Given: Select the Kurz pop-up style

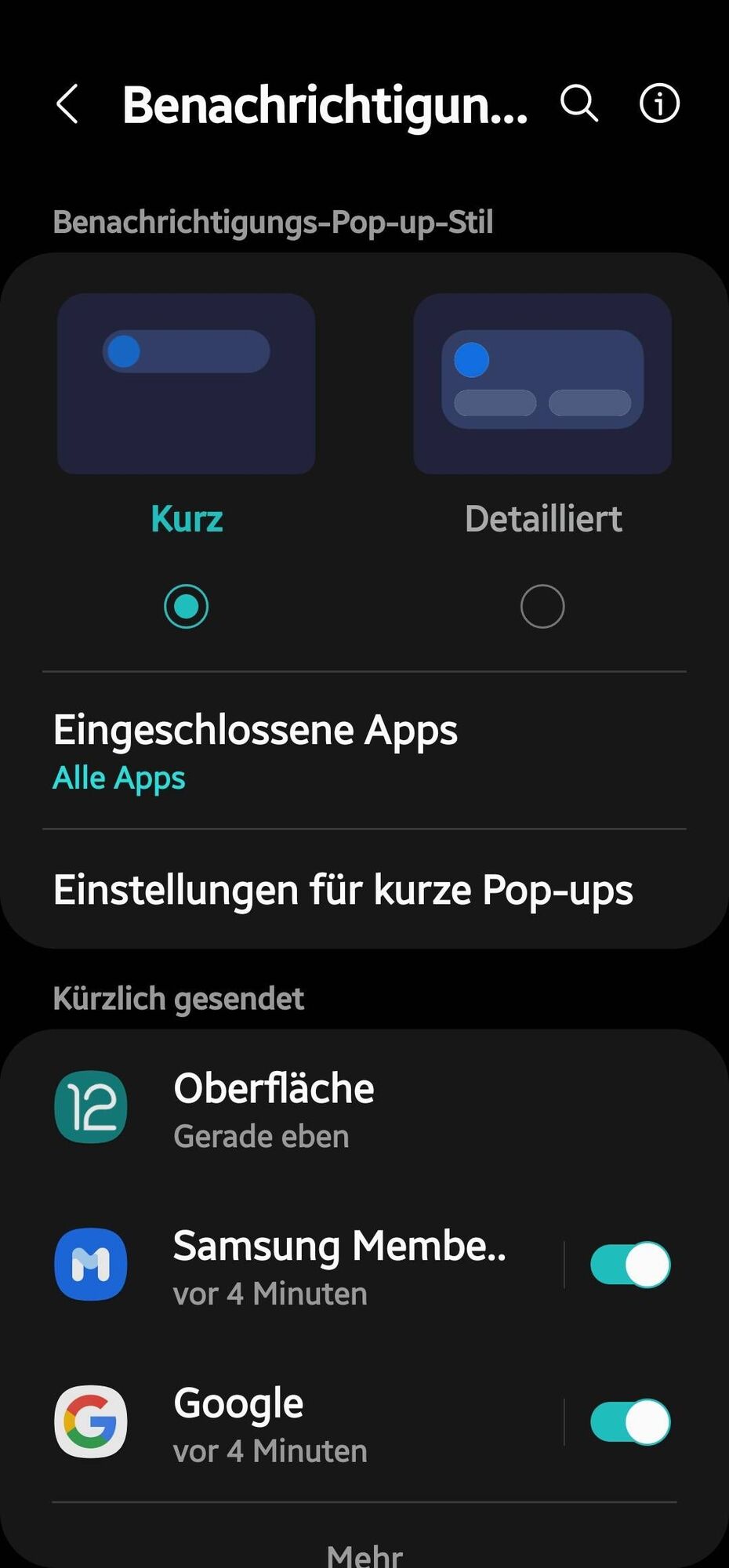Looking at the screenshot, I should (x=187, y=605).
